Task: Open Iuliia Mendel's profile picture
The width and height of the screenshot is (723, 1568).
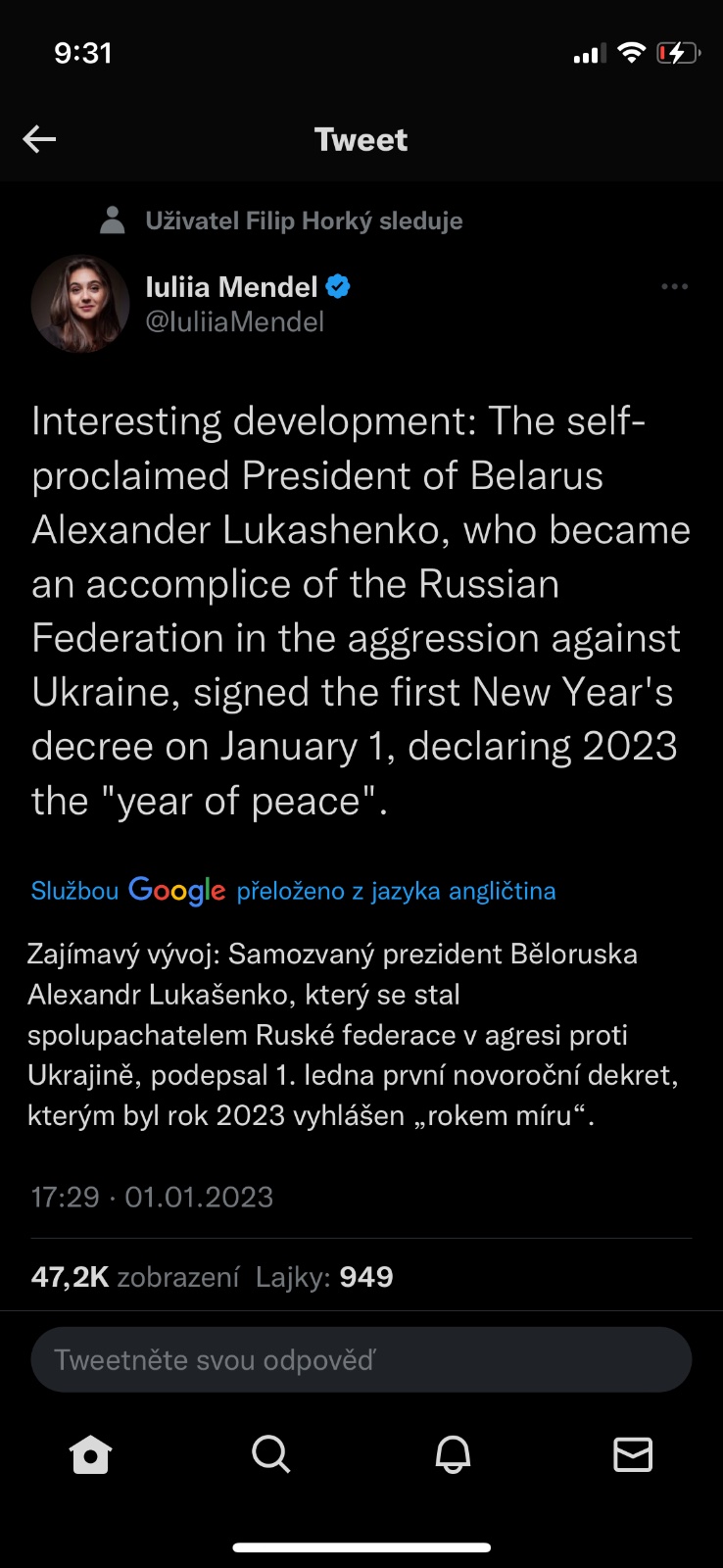Action: pyautogui.click(x=80, y=304)
